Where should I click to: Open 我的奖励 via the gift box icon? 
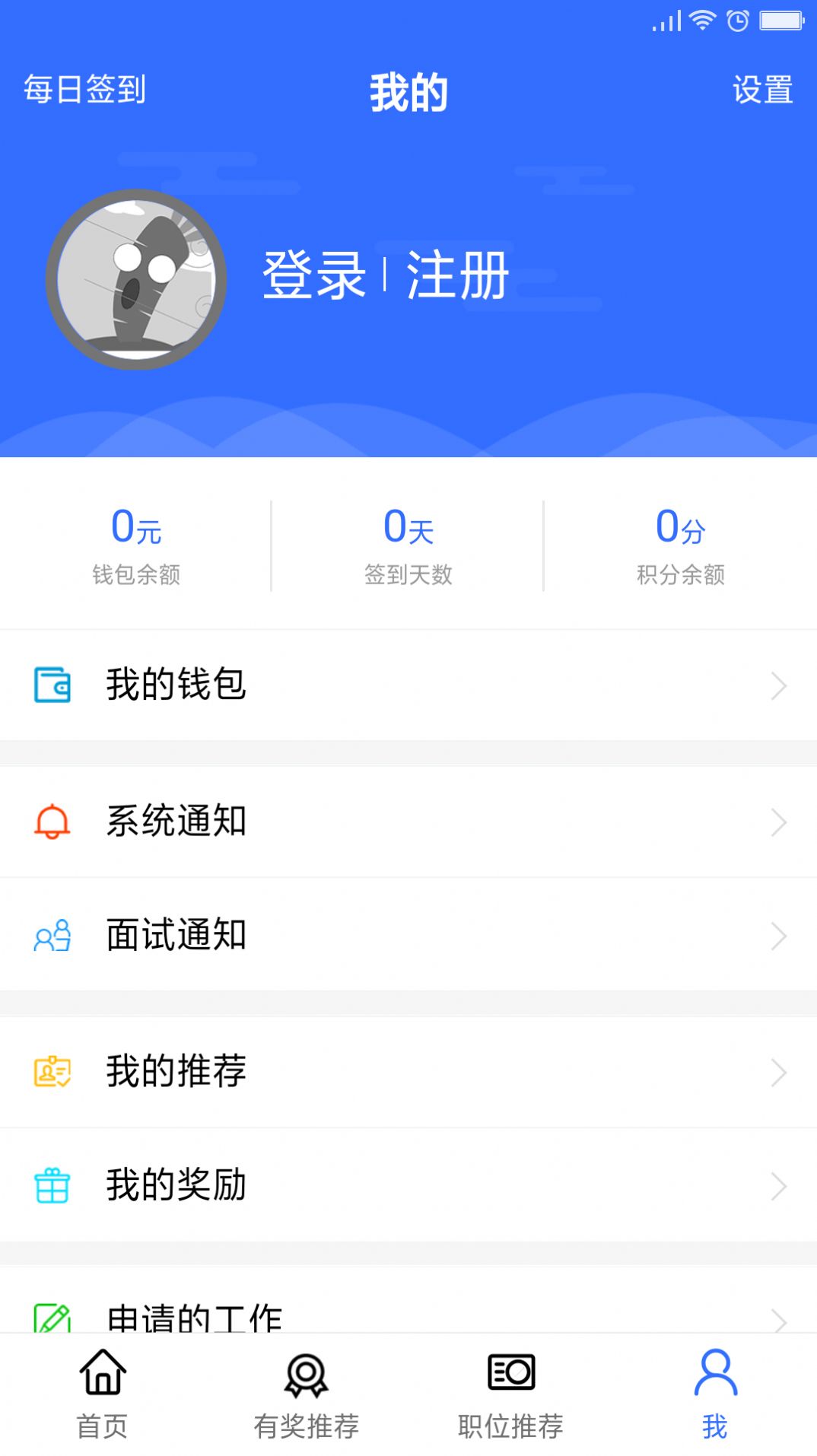click(52, 1184)
